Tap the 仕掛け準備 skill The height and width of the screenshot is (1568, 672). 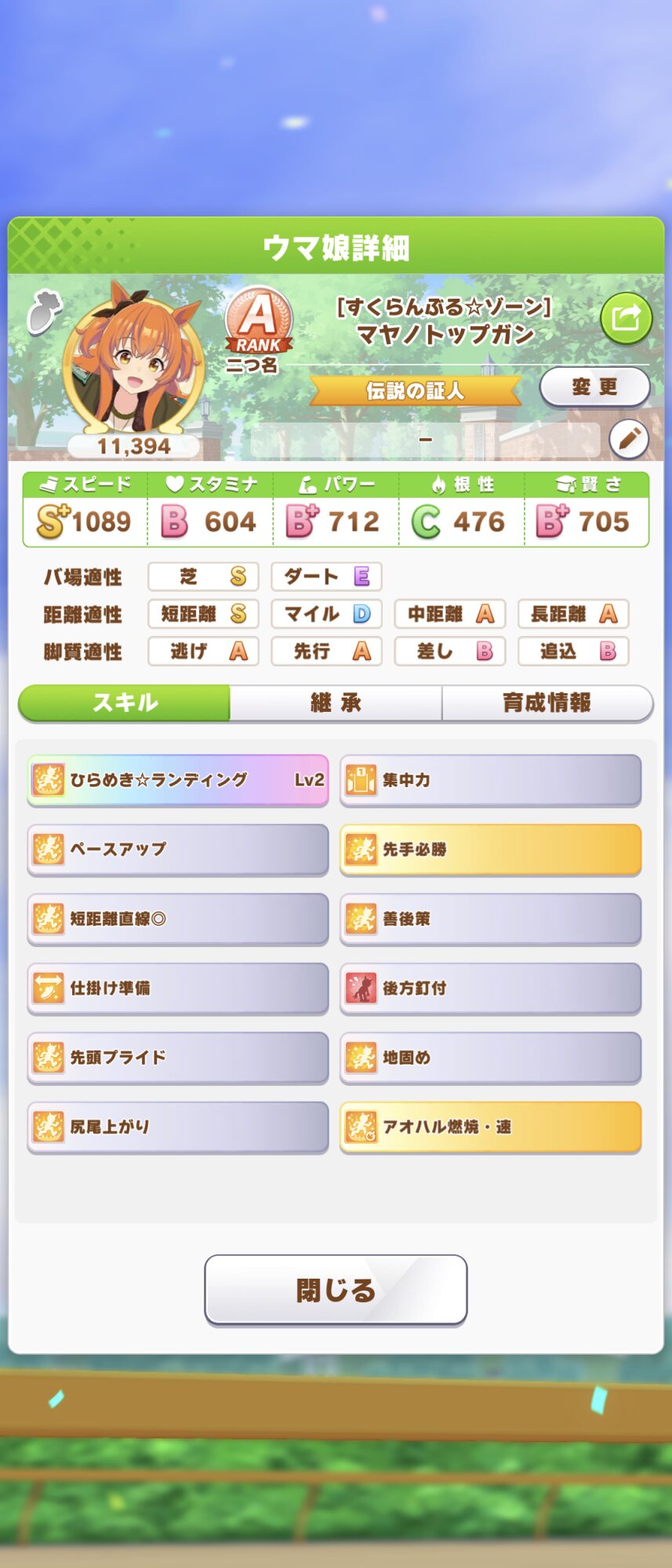tap(177, 988)
